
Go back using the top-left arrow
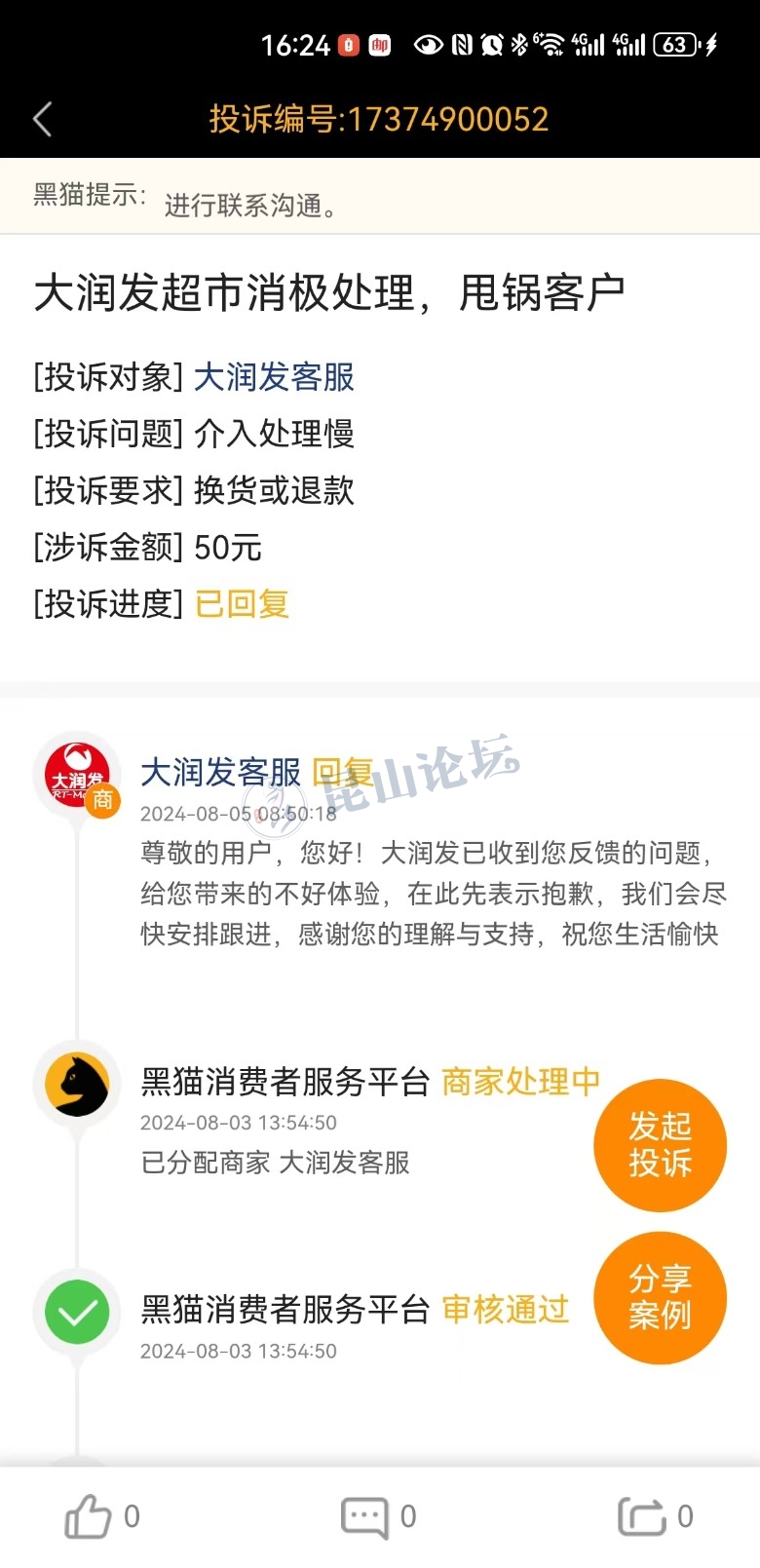[42, 120]
